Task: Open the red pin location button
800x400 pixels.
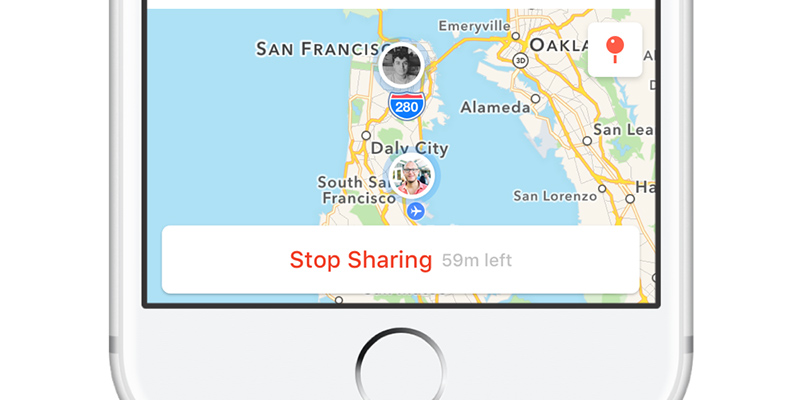Action: pyautogui.click(x=615, y=50)
